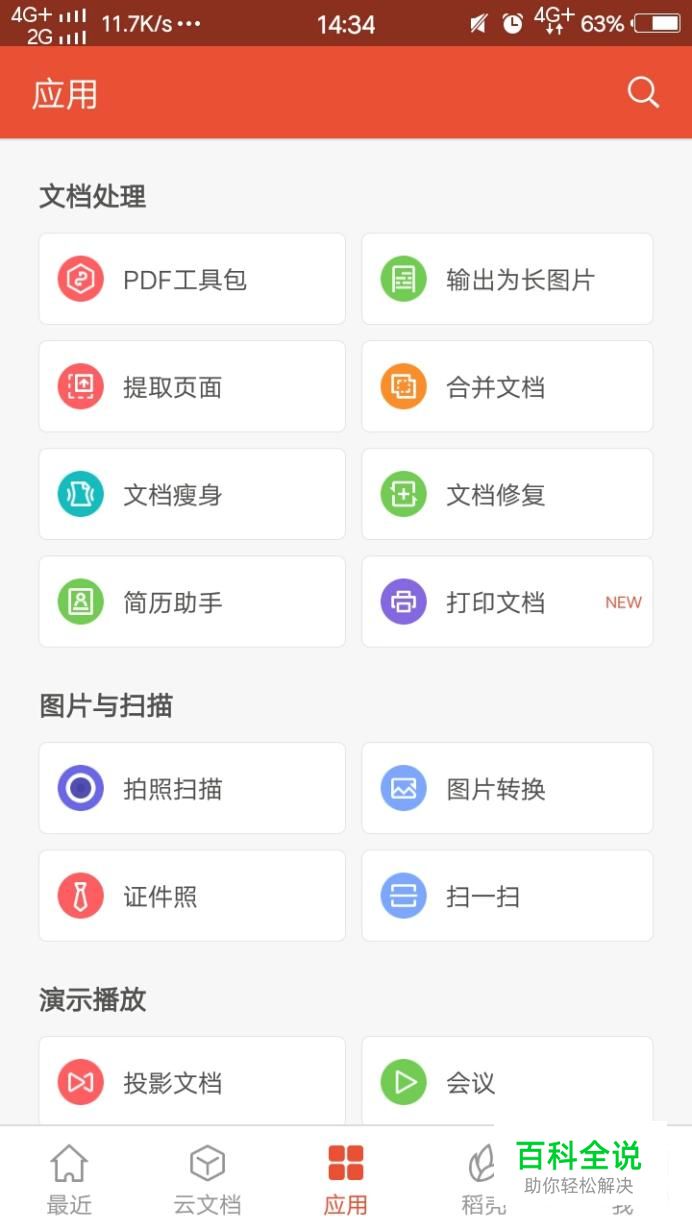Viewport: 692px width, 1230px height.
Task: Launch 扫一扫 scanner
Action: point(507,896)
